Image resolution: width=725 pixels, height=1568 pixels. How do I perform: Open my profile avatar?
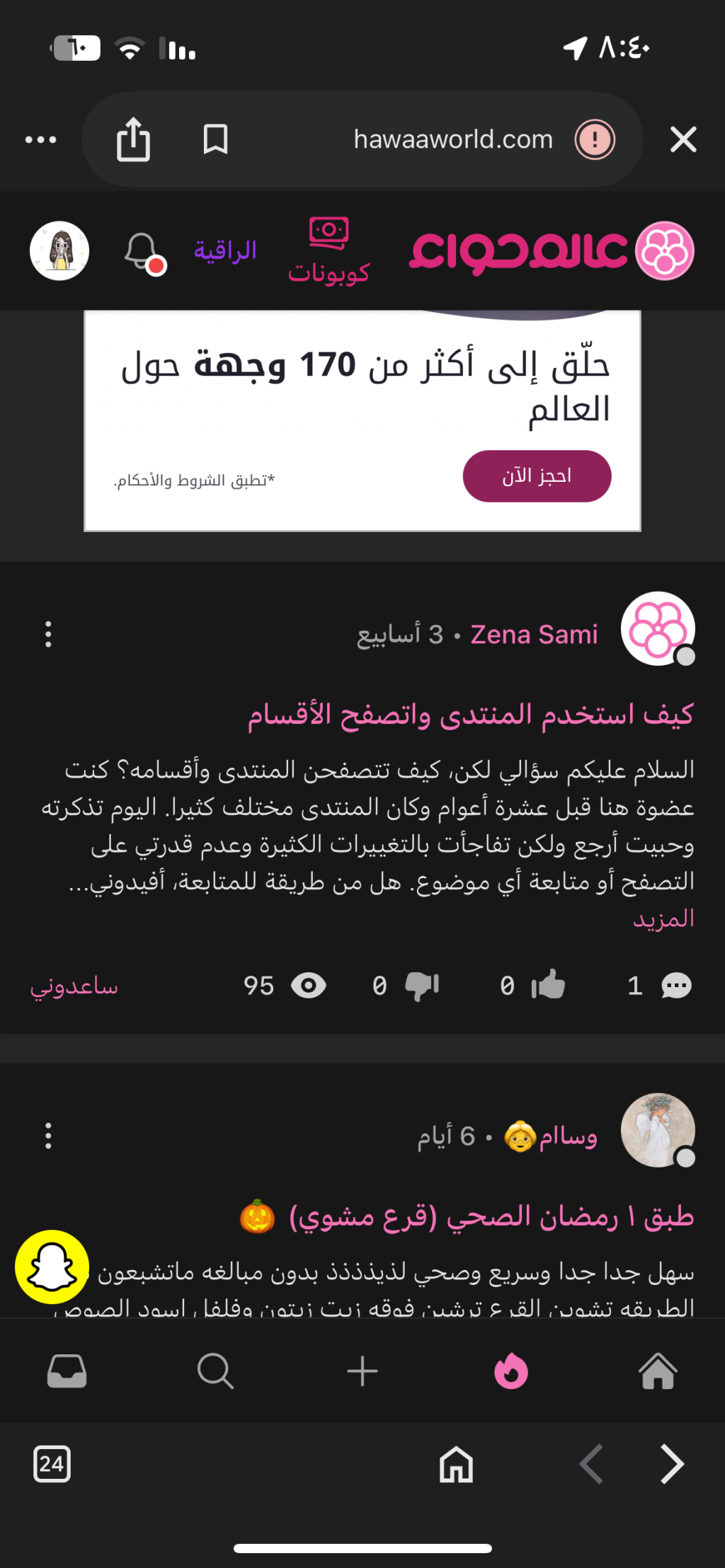point(59,251)
